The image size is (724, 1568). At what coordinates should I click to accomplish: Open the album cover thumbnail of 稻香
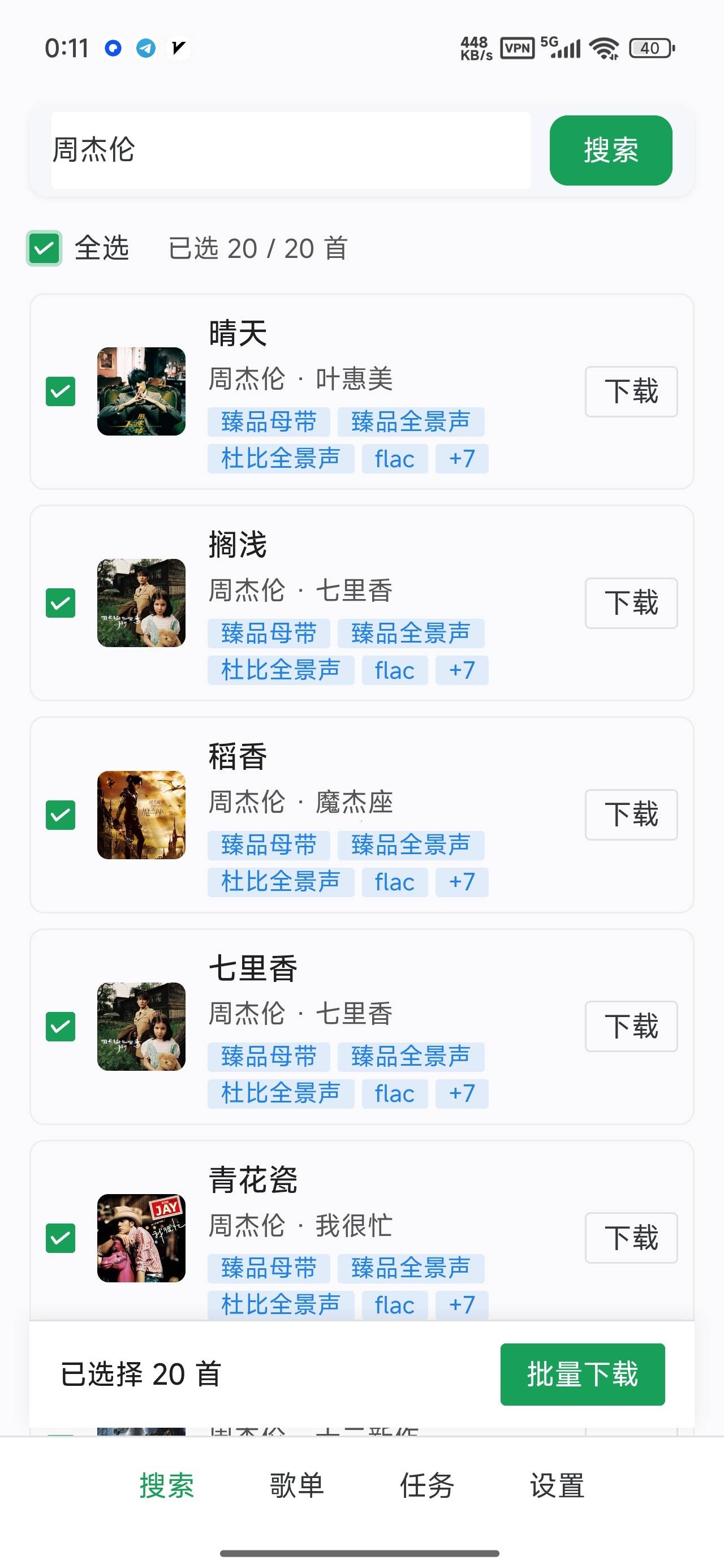[141, 815]
